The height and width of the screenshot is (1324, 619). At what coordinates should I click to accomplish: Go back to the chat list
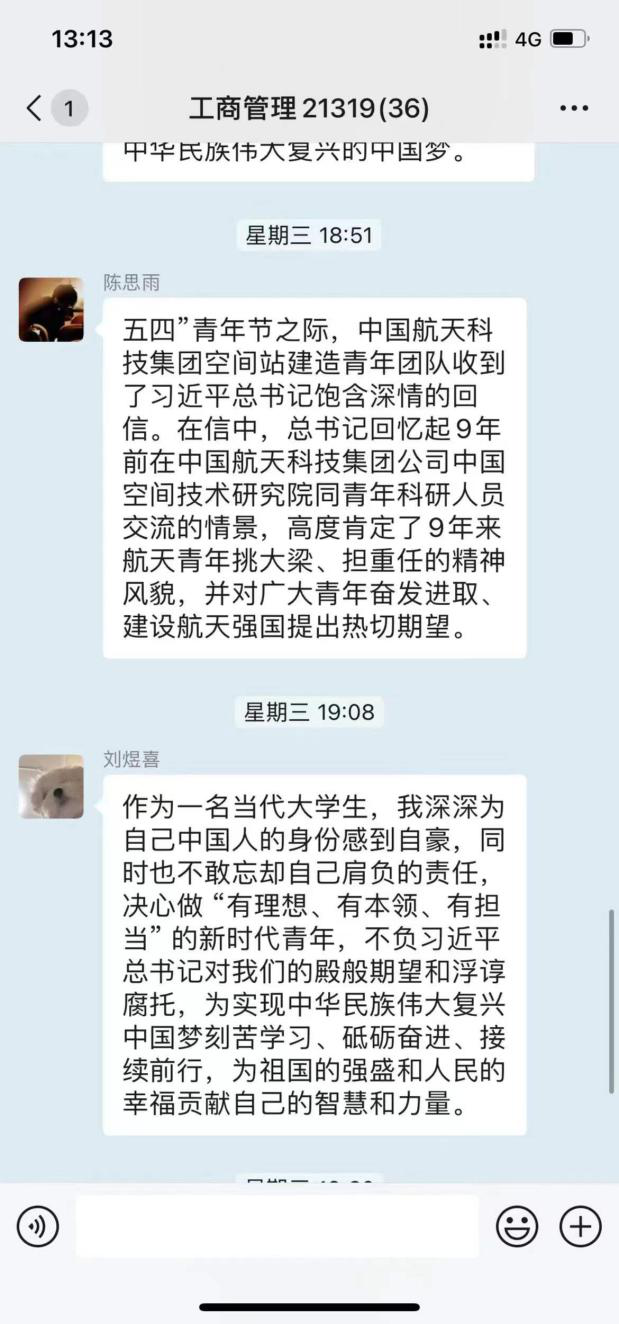36,108
